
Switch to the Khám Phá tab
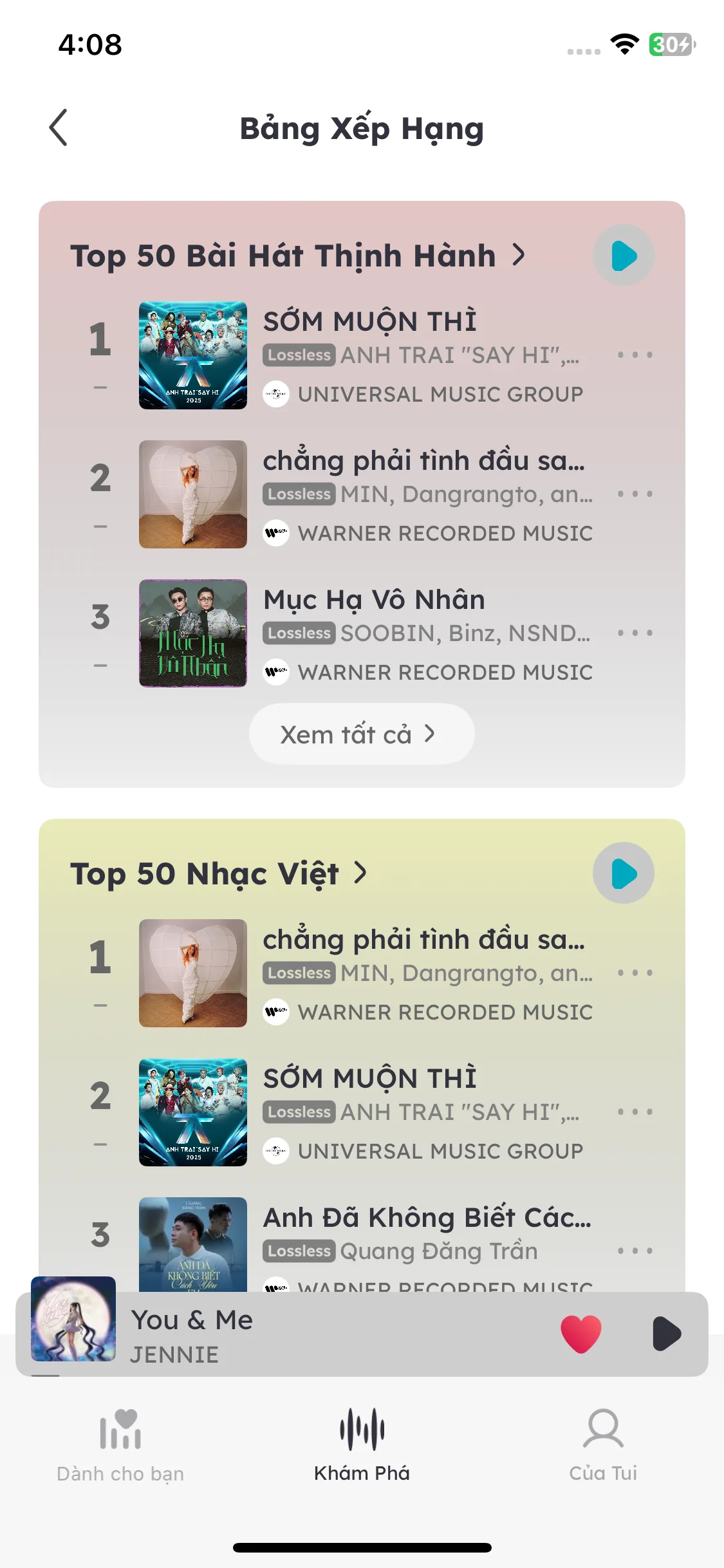[x=362, y=1444]
